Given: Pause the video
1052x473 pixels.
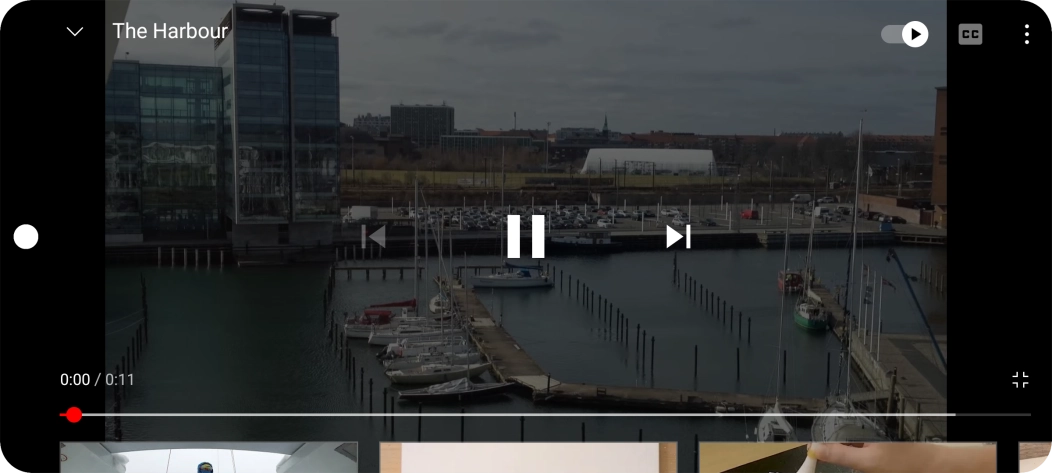Looking at the screenshot, I should (x=525, y=237).
